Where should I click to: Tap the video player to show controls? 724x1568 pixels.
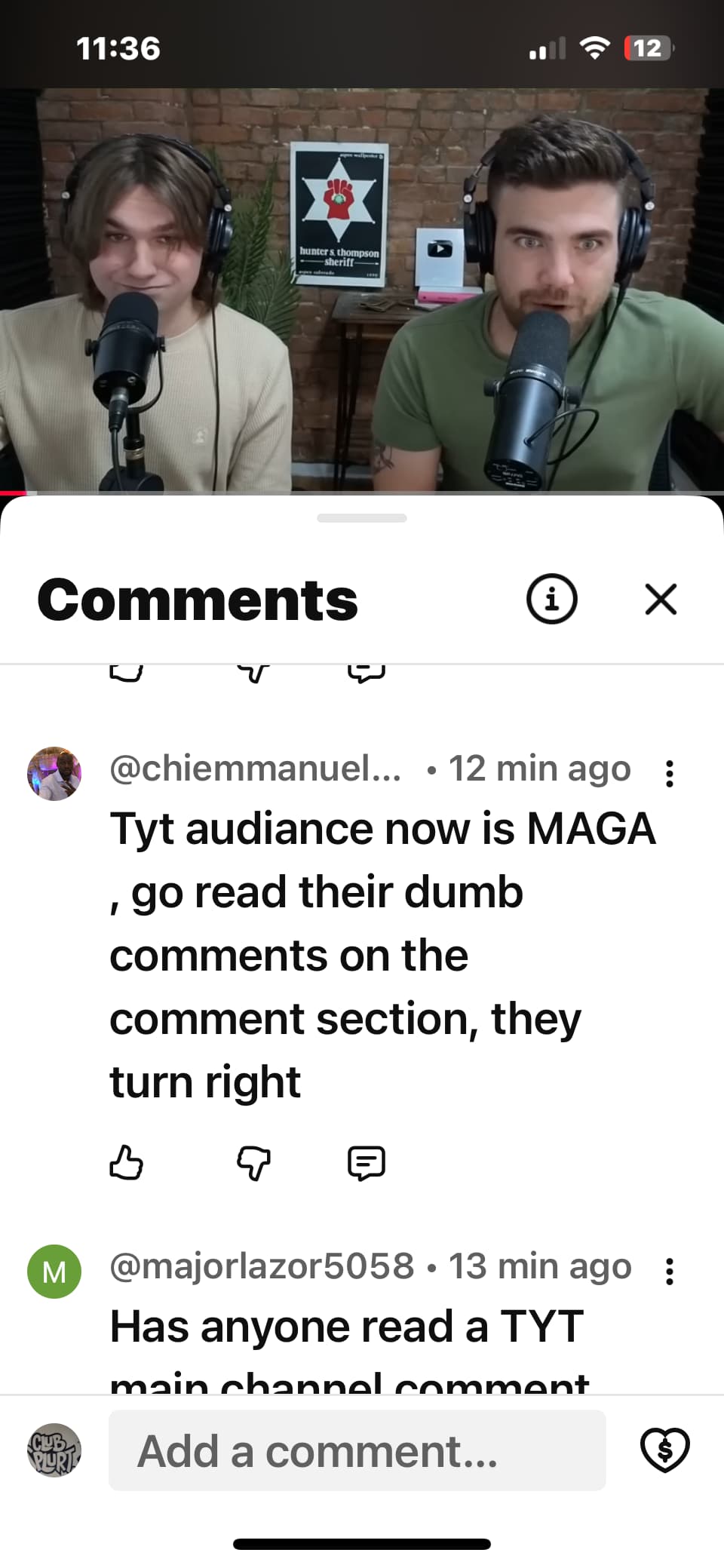(362, 290)
